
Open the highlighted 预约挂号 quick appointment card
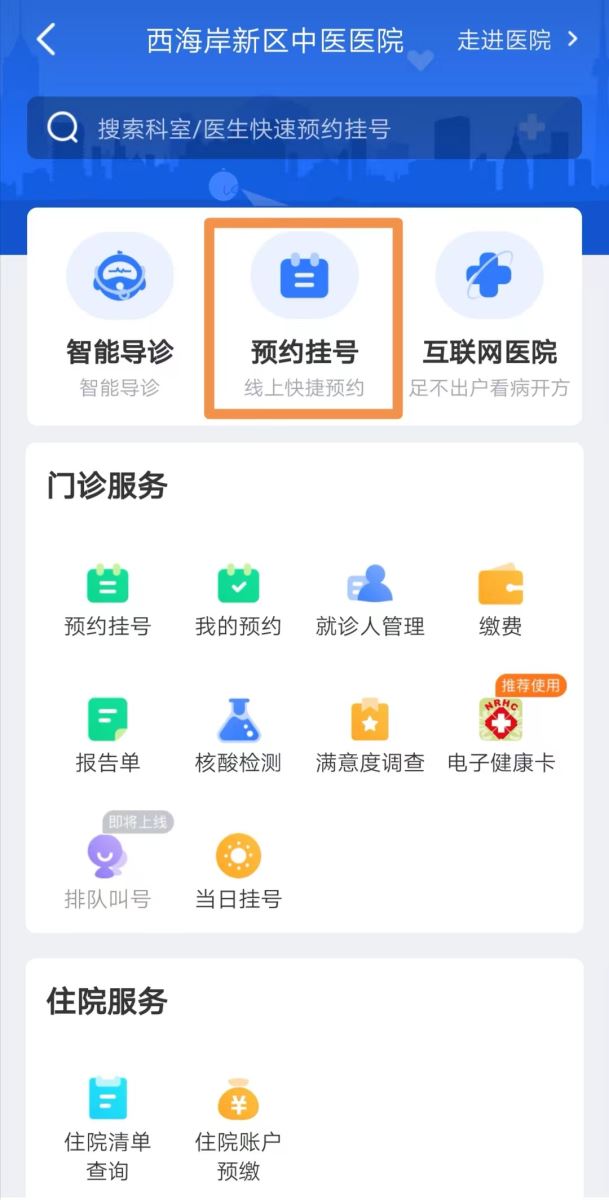(x=304, y=318)
